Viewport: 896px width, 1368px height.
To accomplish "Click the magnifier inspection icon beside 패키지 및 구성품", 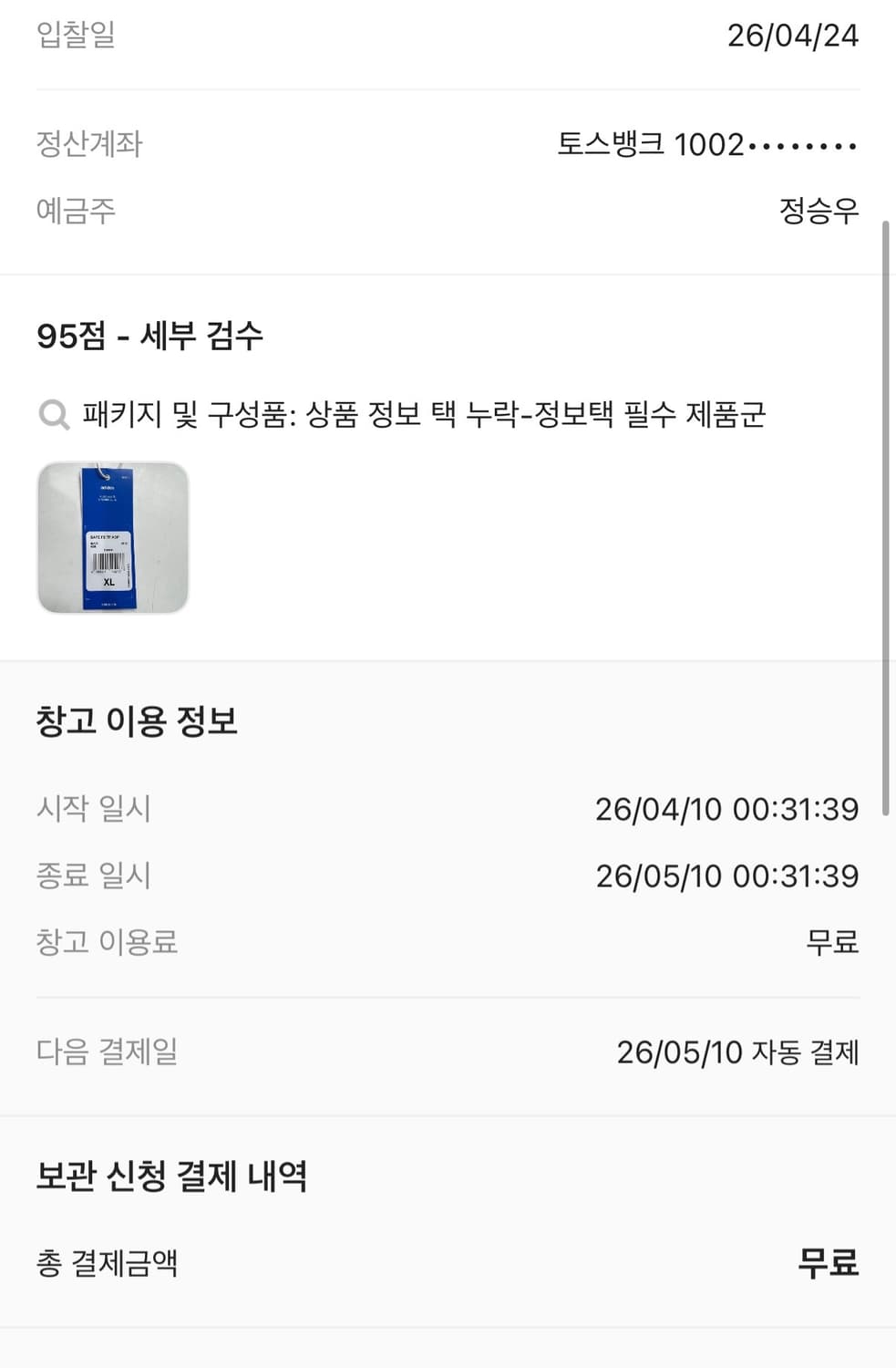I will click(55, 415).
